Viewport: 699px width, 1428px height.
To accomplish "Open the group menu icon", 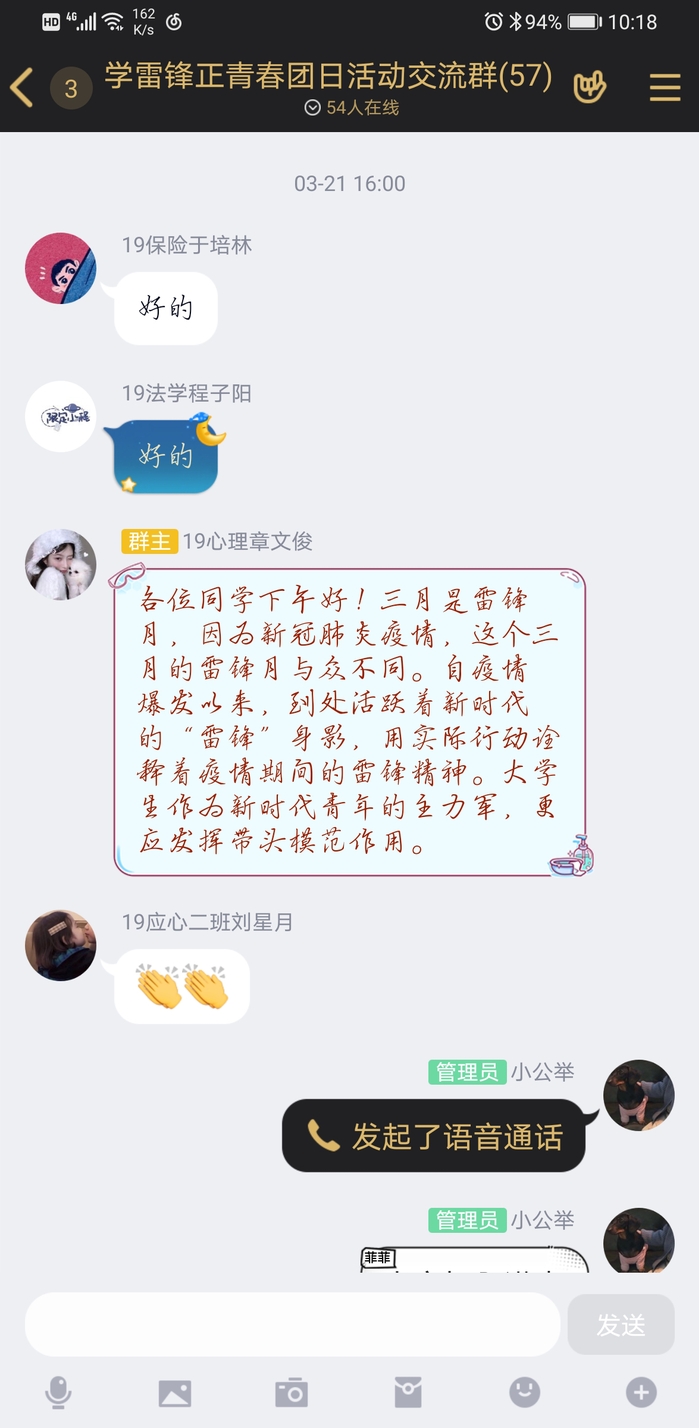I will pos(665,88).
